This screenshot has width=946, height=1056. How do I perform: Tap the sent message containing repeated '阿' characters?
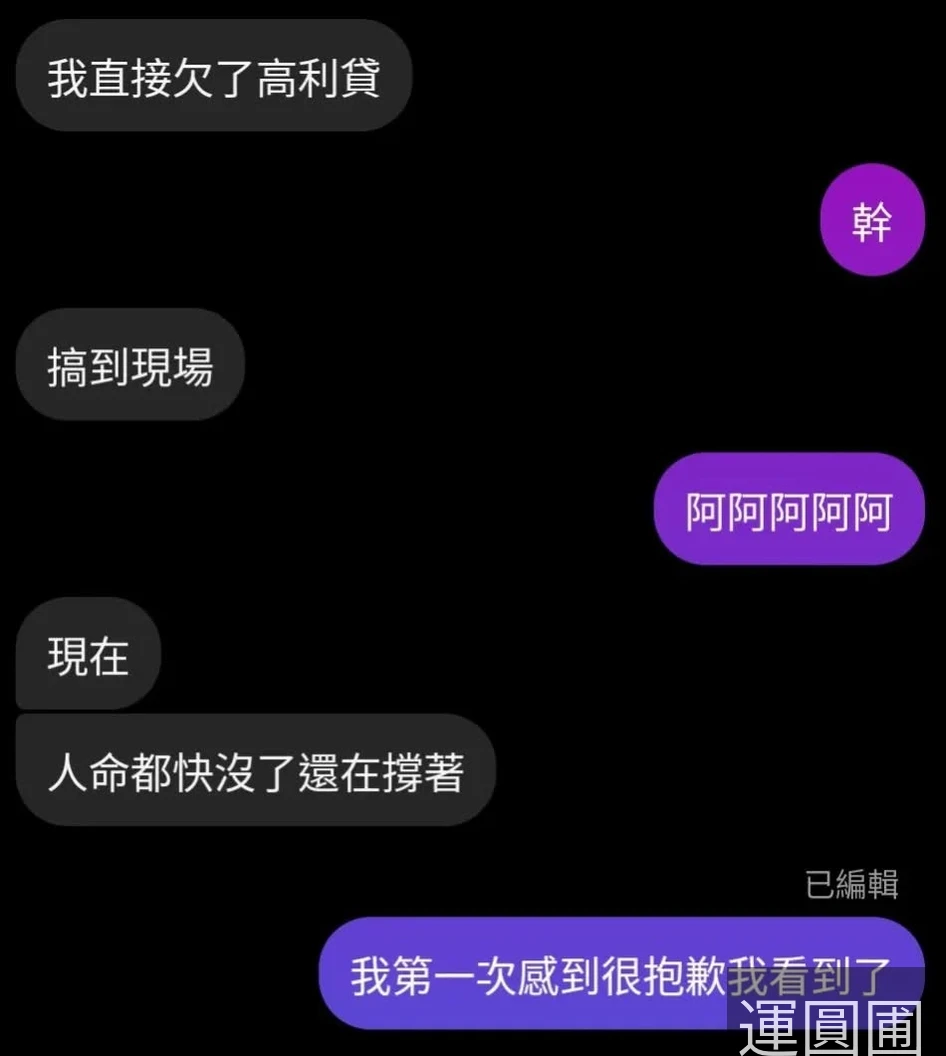(788, 510)
